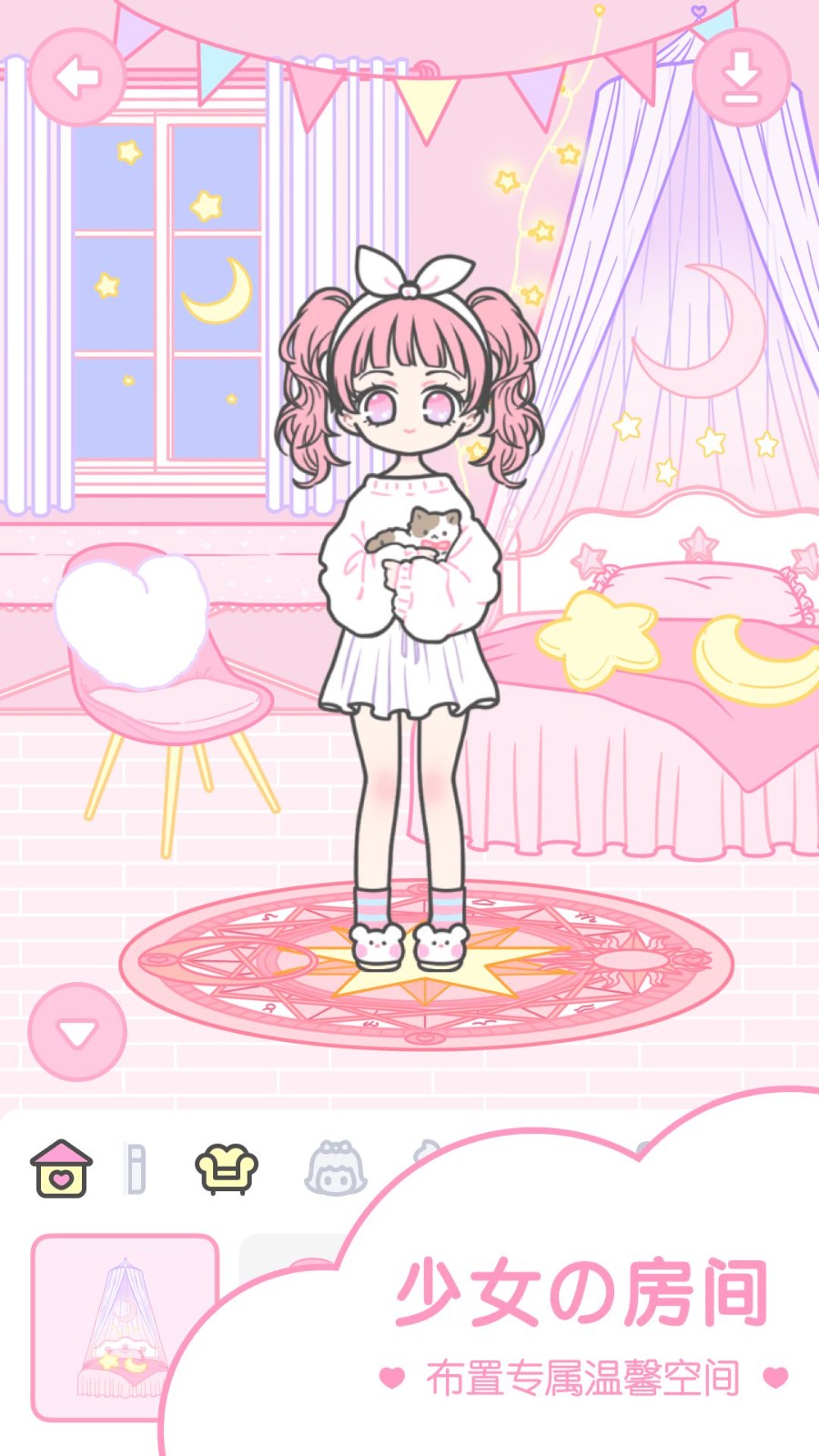
Task: Select the wallpaper panel category icon
Action: point(135,1168)
